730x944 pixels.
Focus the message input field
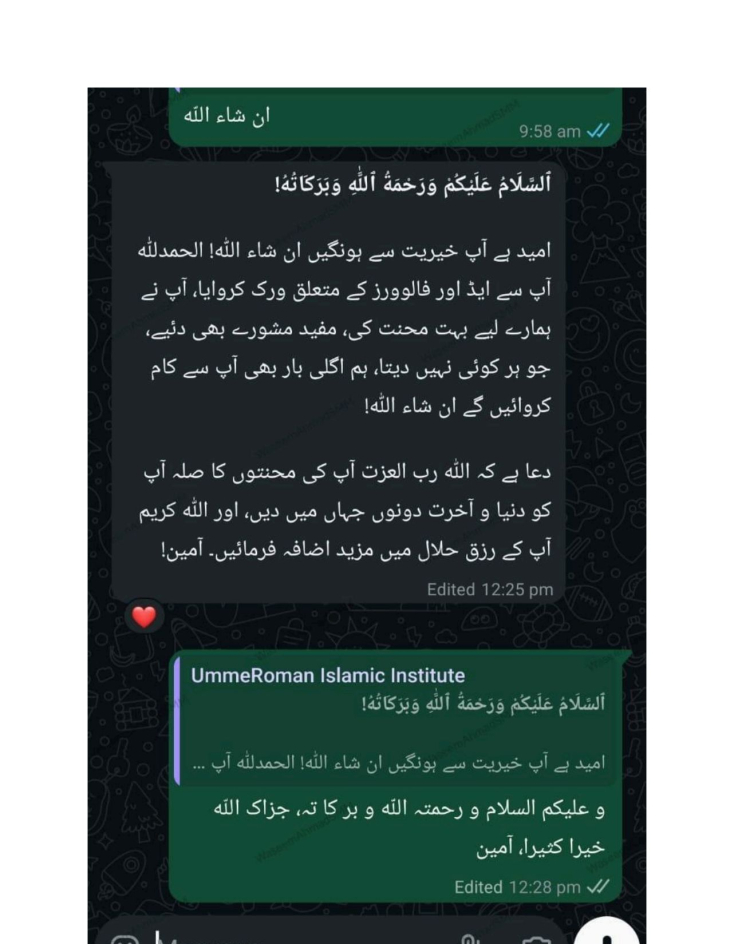(300, 937)
